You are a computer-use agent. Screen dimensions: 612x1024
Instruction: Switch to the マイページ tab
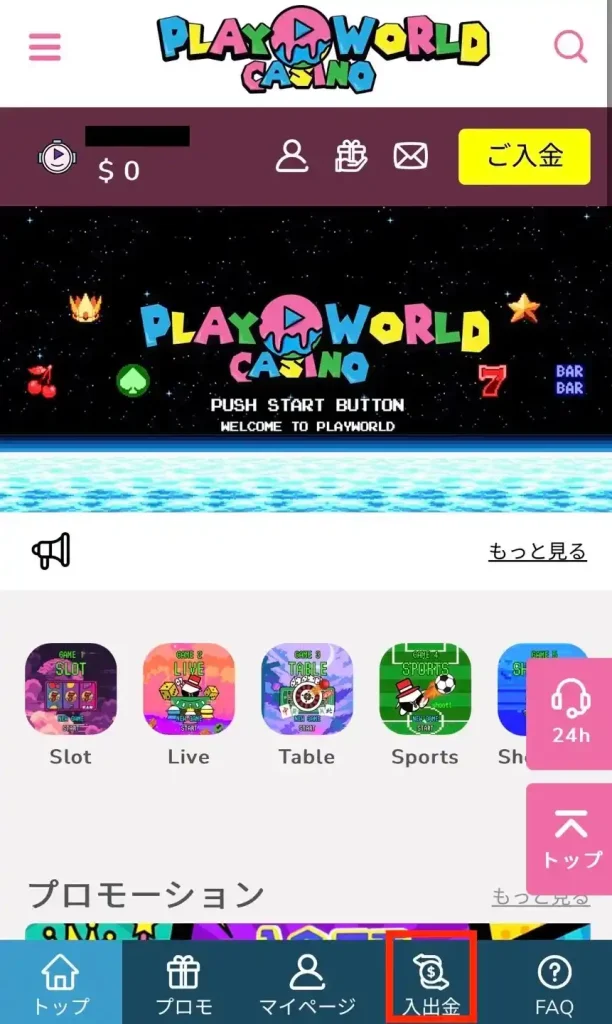pyautogui.click(x=307, y=983)
